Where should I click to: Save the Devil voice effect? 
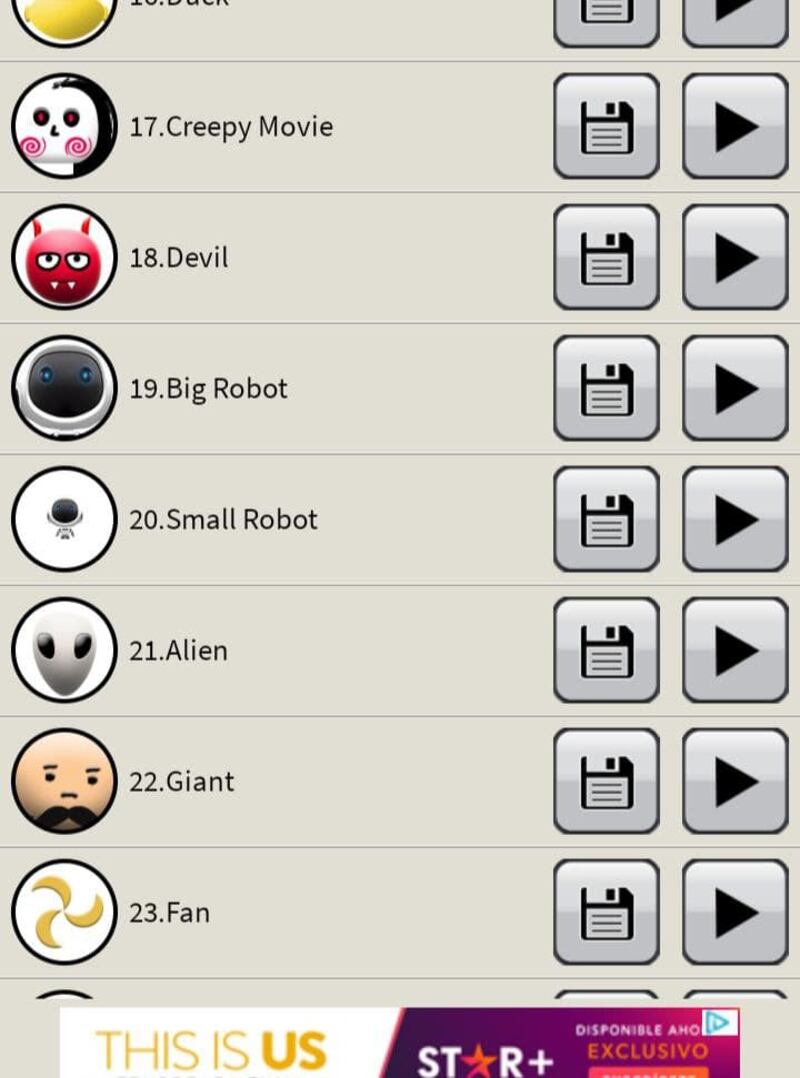pyautogui.click(x=606, y=257)
